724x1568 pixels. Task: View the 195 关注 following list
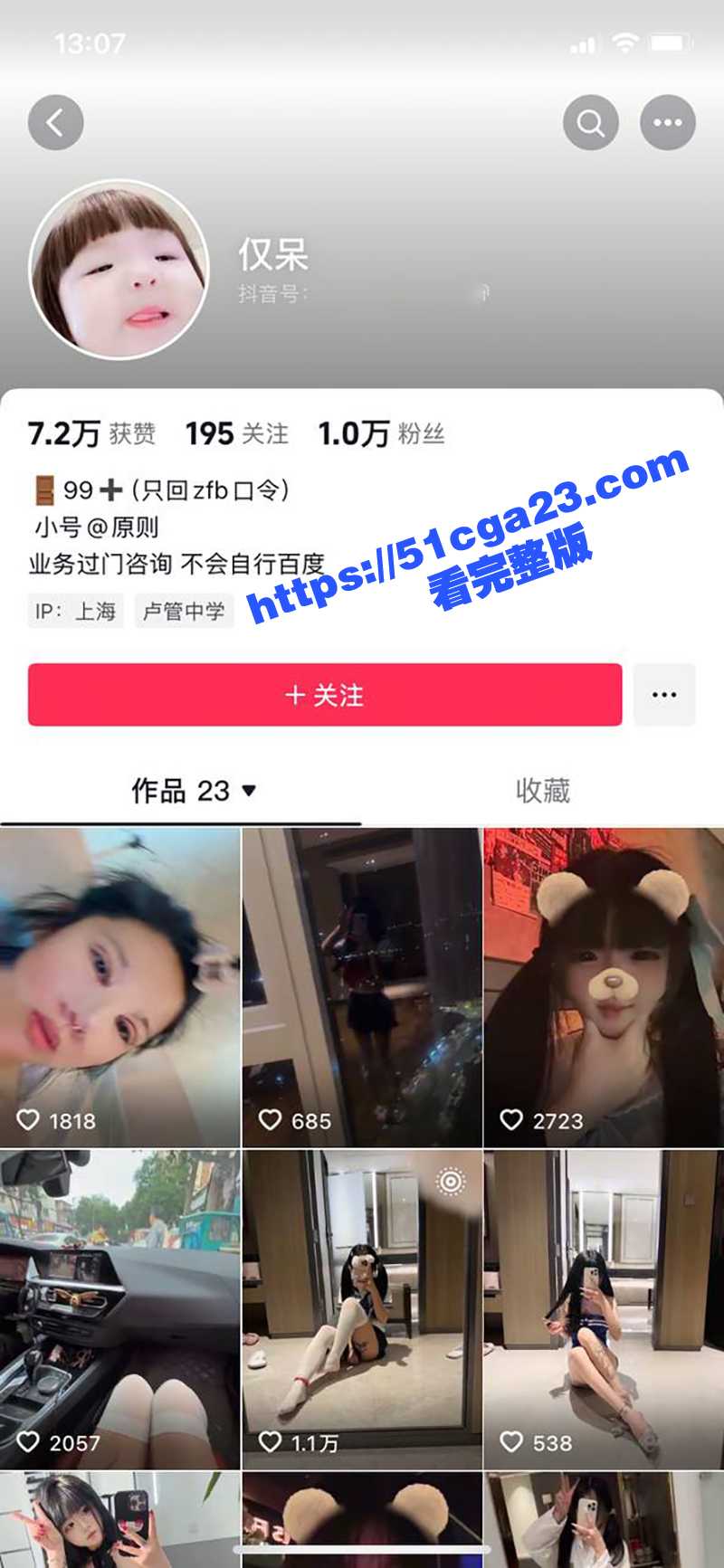point(236,434)
